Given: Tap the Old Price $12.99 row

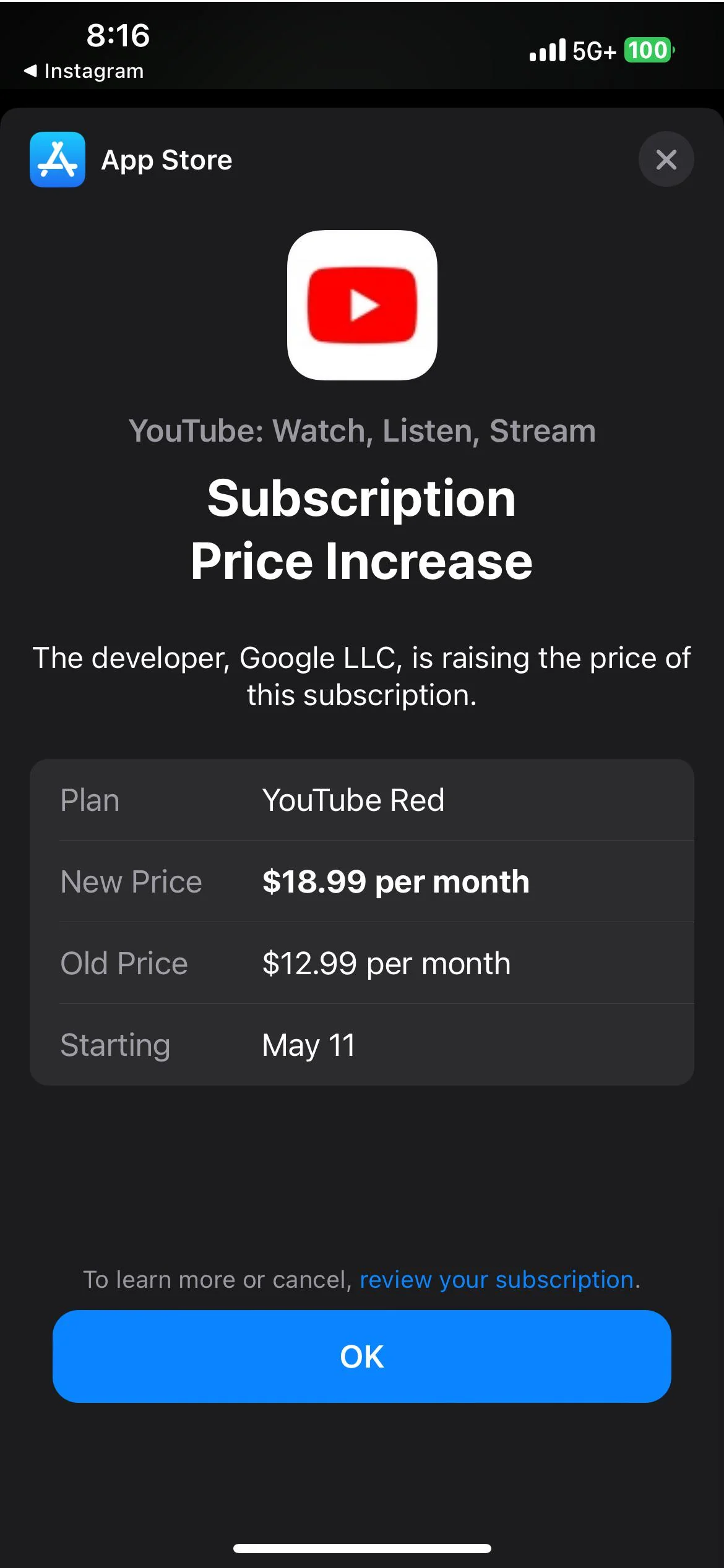Looking at the screenshot, I should [362, 963].
